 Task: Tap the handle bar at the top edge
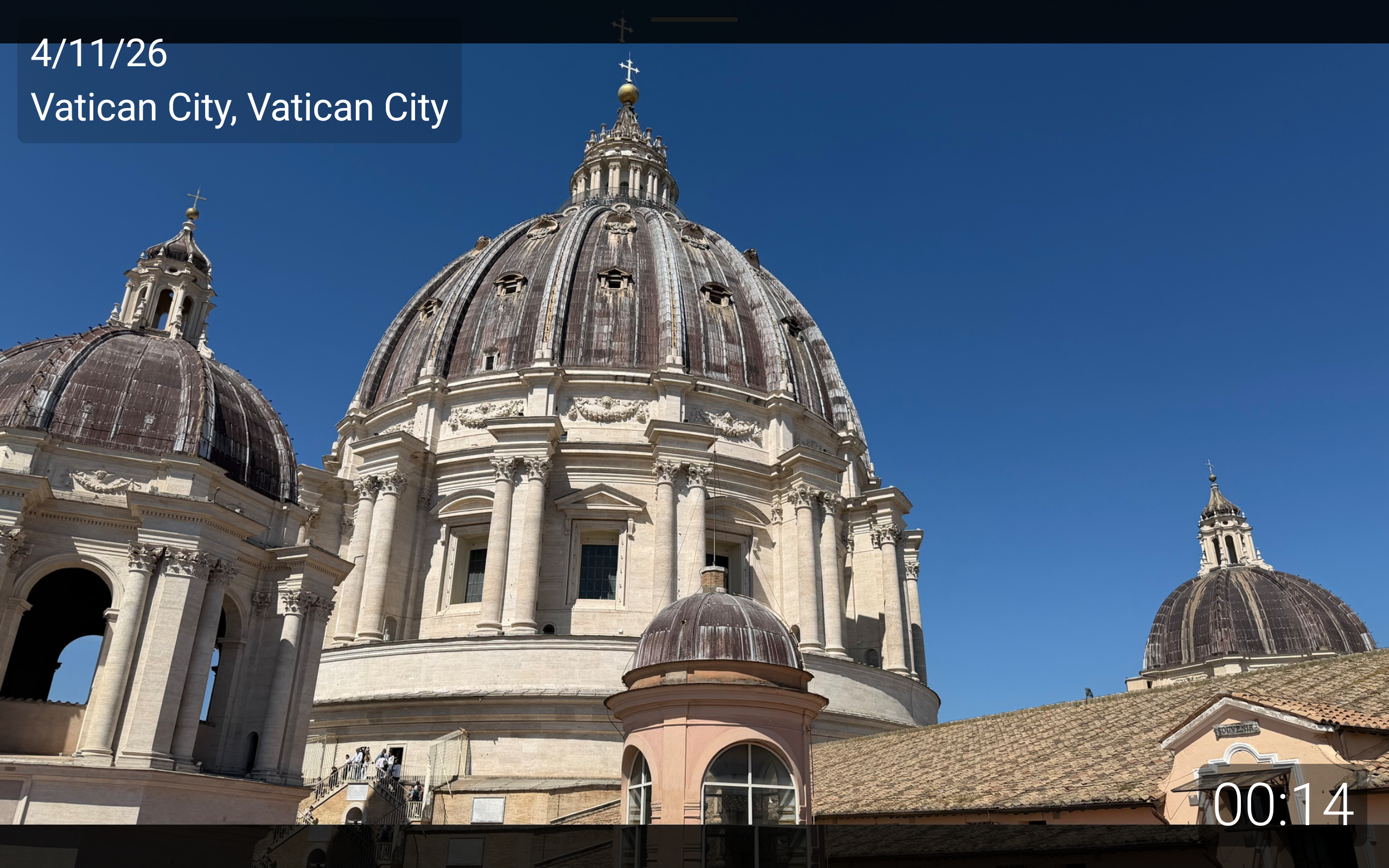[694, 20]
